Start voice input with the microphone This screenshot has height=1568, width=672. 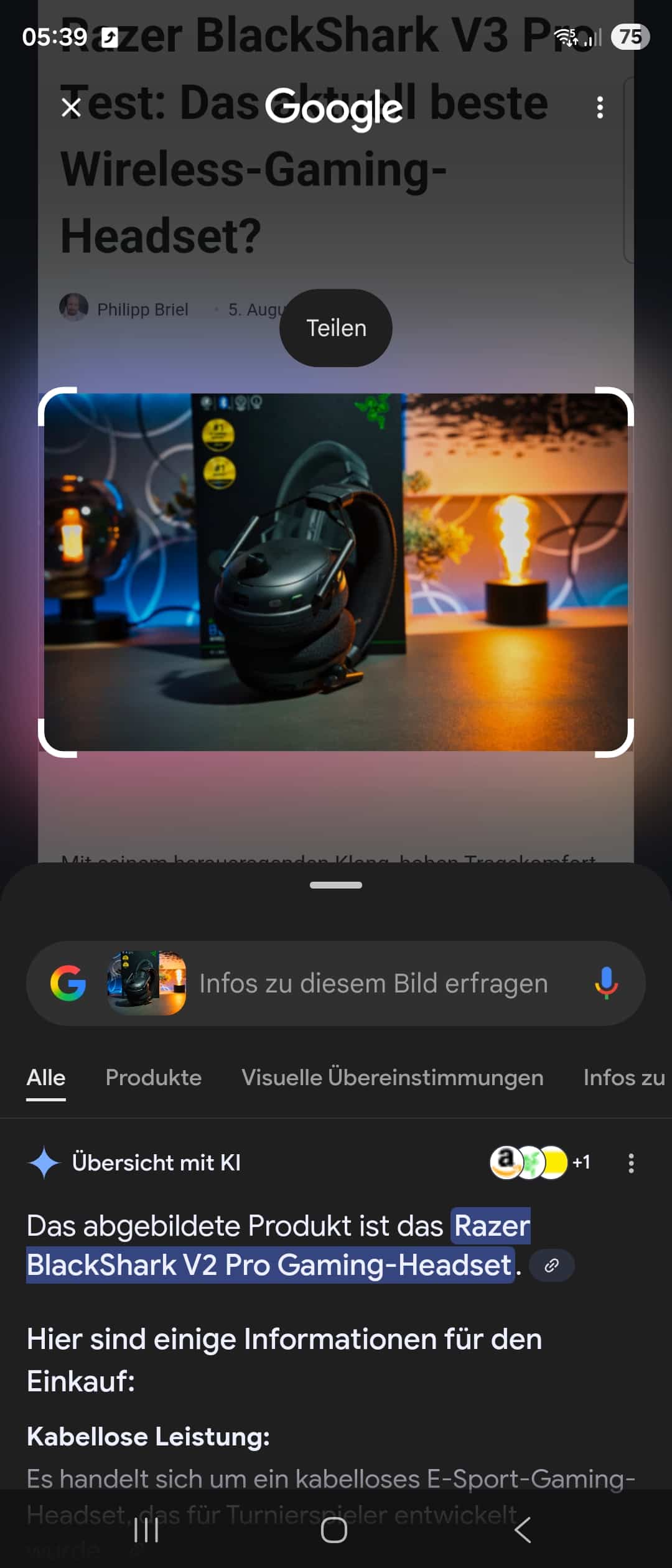click(x=605, y=984)
